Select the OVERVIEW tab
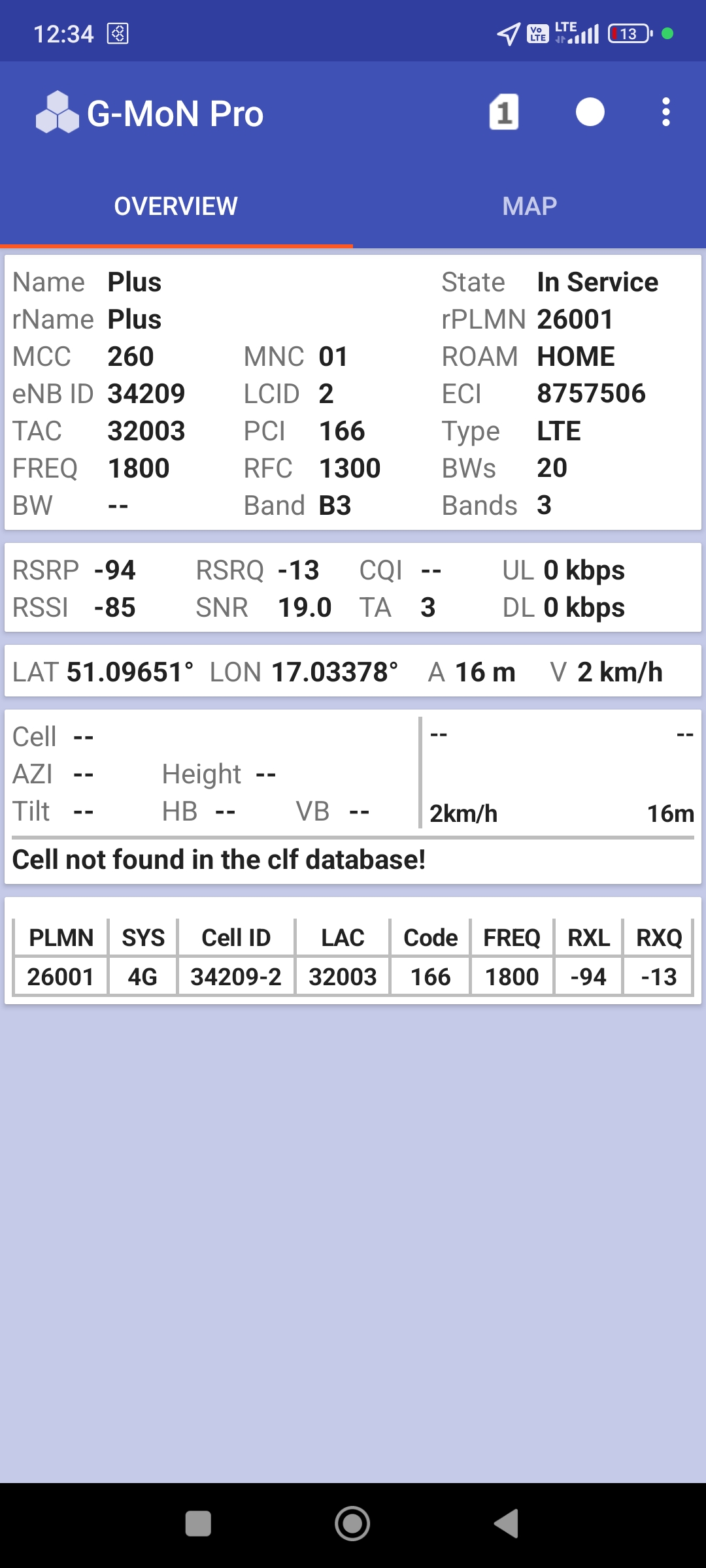Viewport: 706px width, 1568px height. [x=176, y=206]
